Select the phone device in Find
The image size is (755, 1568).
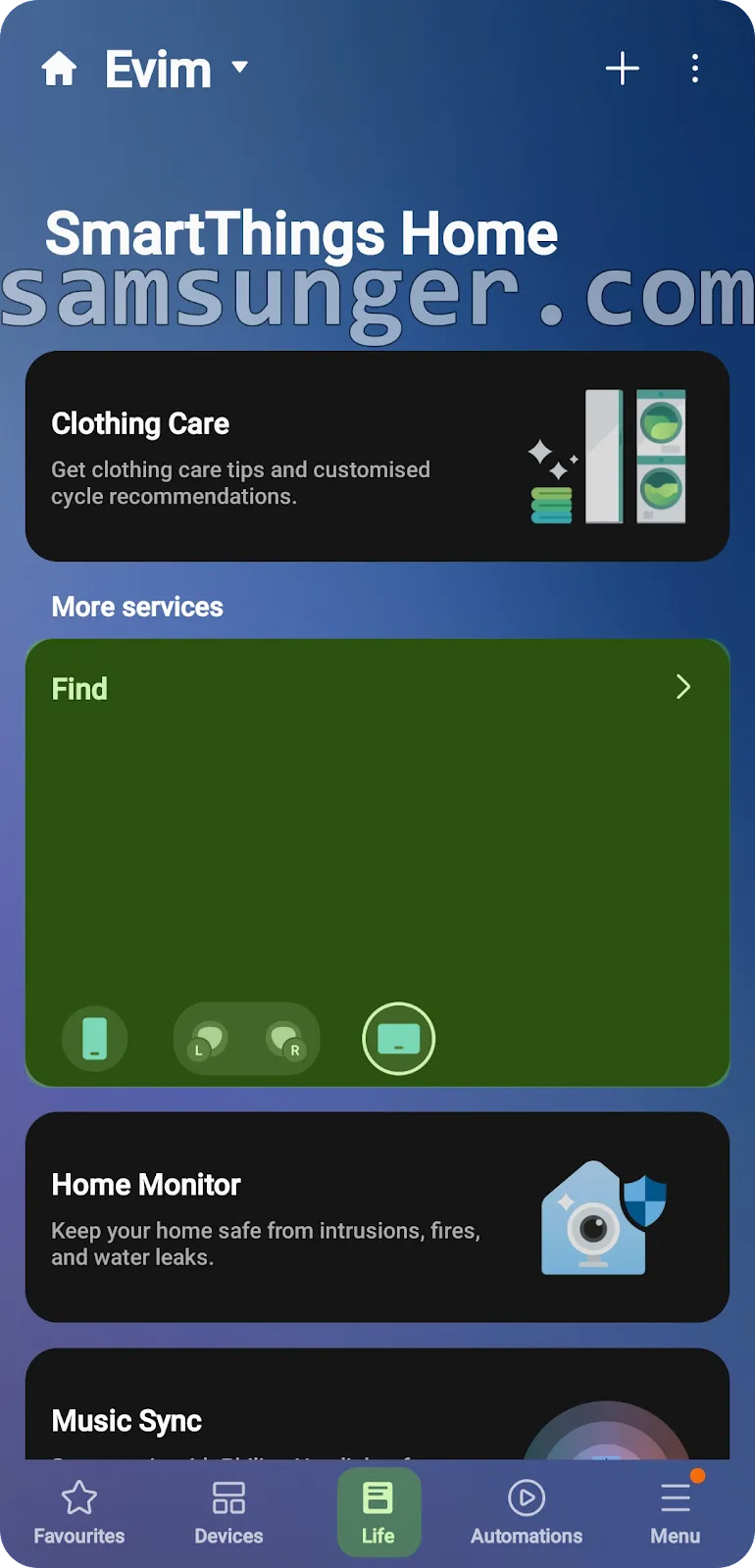coord(94,1039)
